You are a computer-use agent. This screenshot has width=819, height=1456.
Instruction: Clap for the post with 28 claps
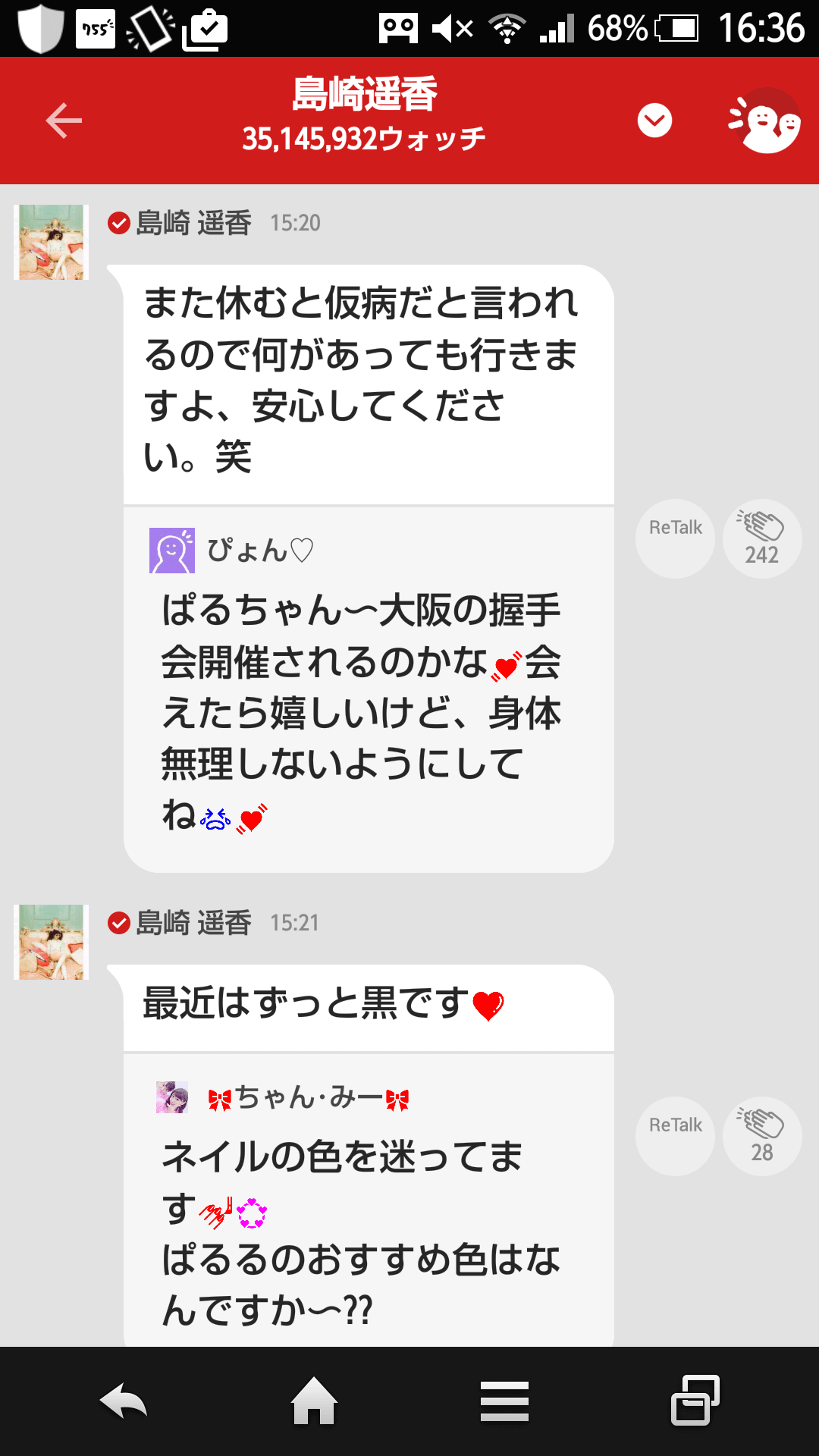coord(762,1136)
